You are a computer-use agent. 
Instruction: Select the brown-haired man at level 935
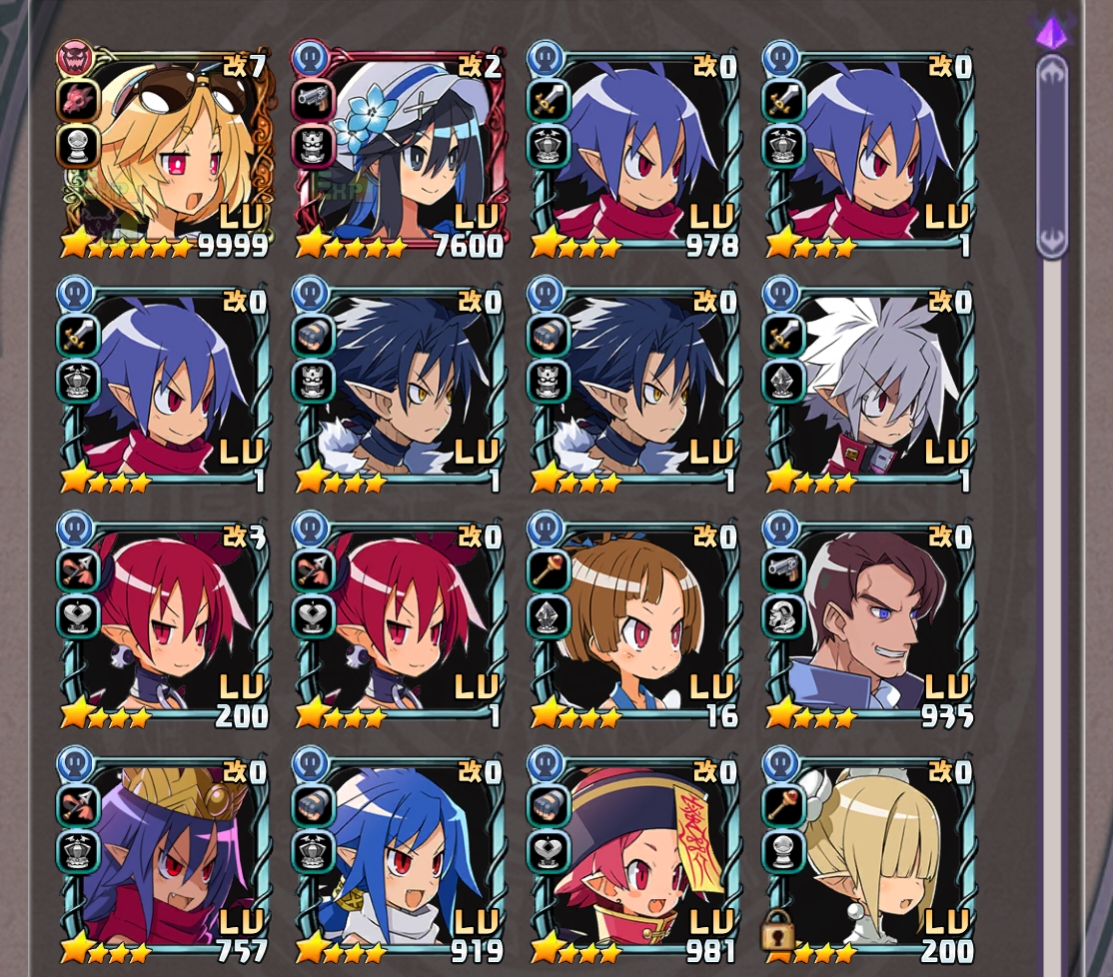click(870, 620)
